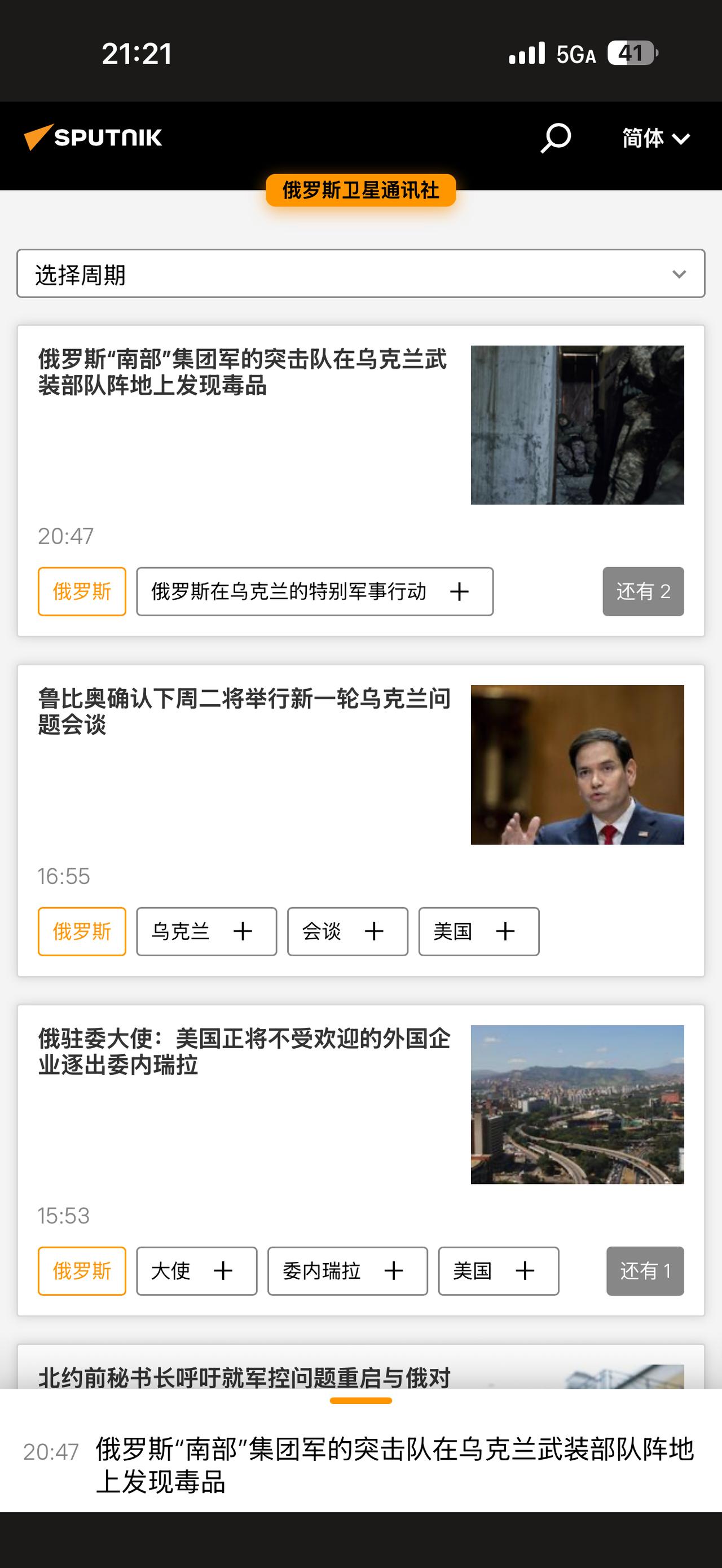Tap 俄罗斯 tag under the 20:47 article
Screen dimensions: 722x1568
[x=82, y=591]
